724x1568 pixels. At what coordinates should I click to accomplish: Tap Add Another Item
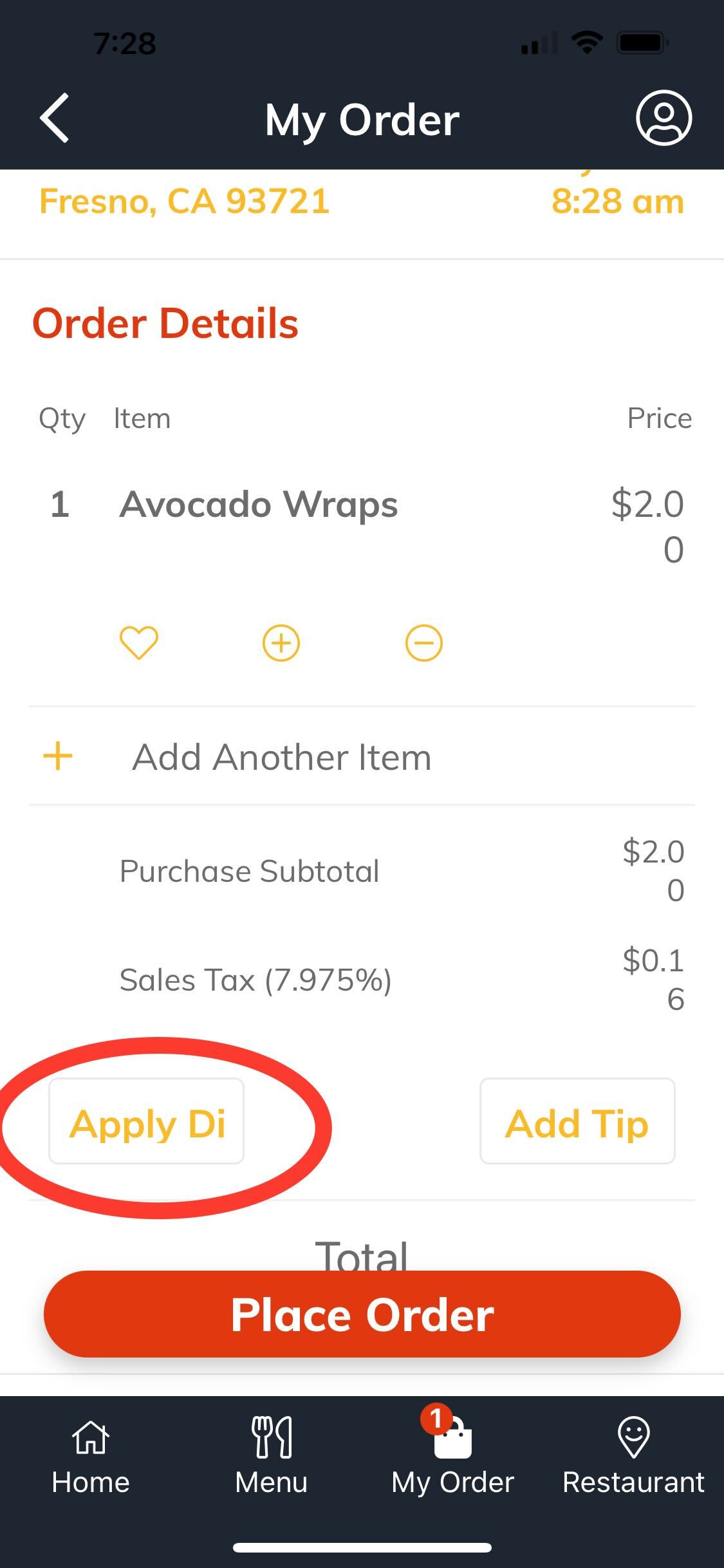(x=281, y=757)
